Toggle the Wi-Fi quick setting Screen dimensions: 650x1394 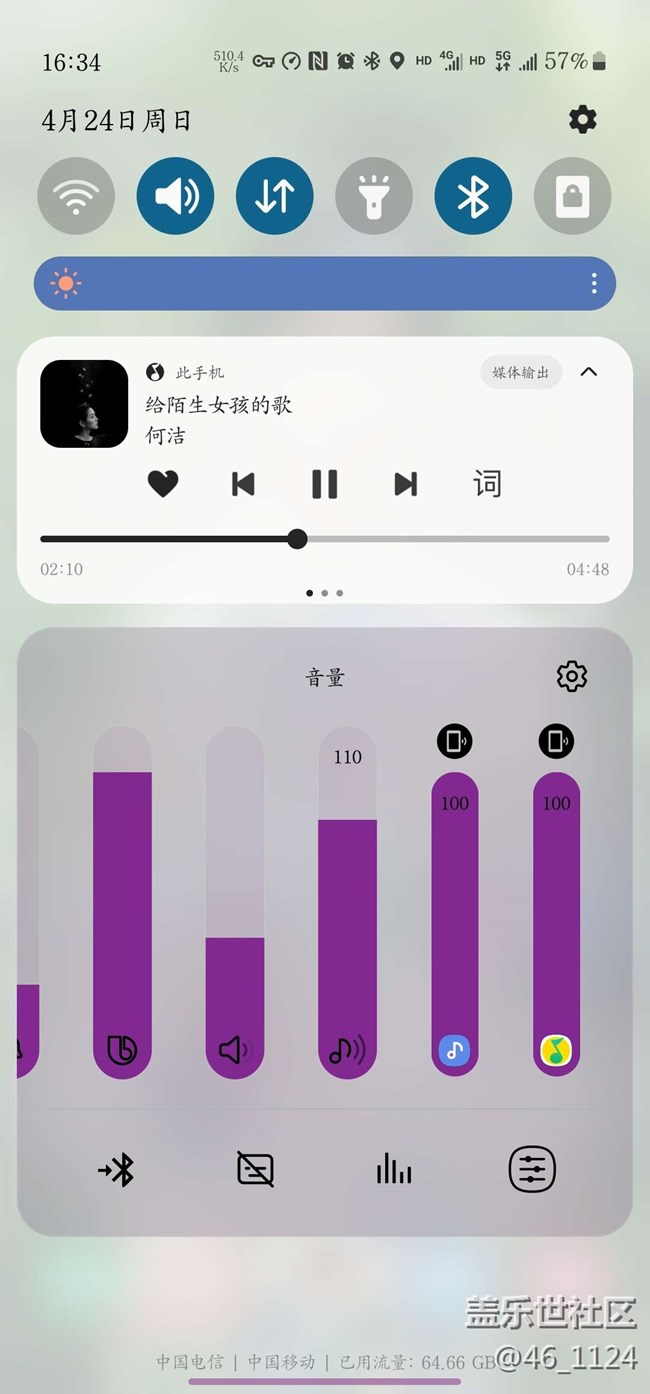(76, 197)
